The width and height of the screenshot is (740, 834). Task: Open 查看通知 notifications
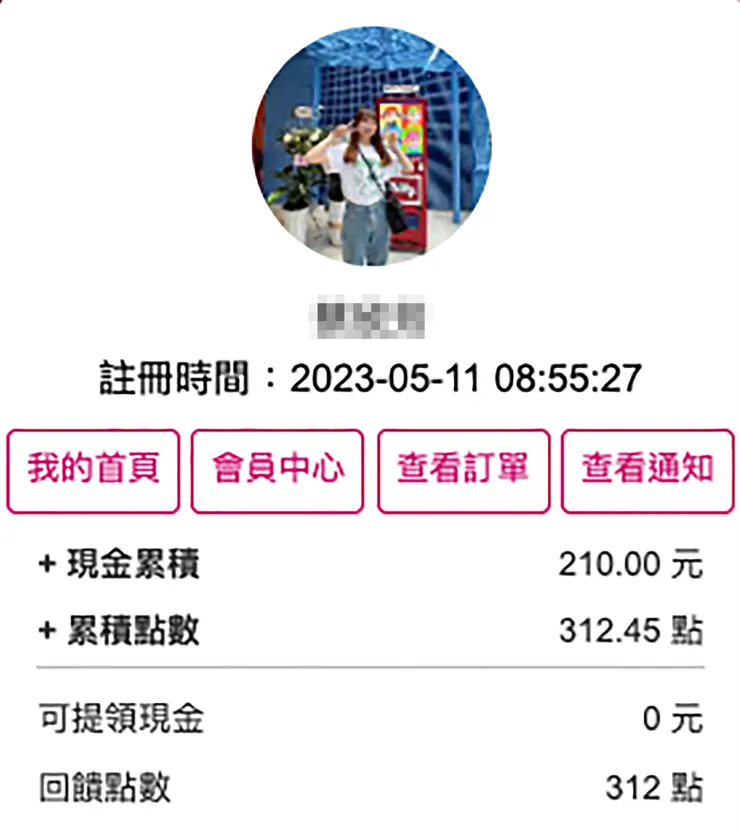click(647, 471)
